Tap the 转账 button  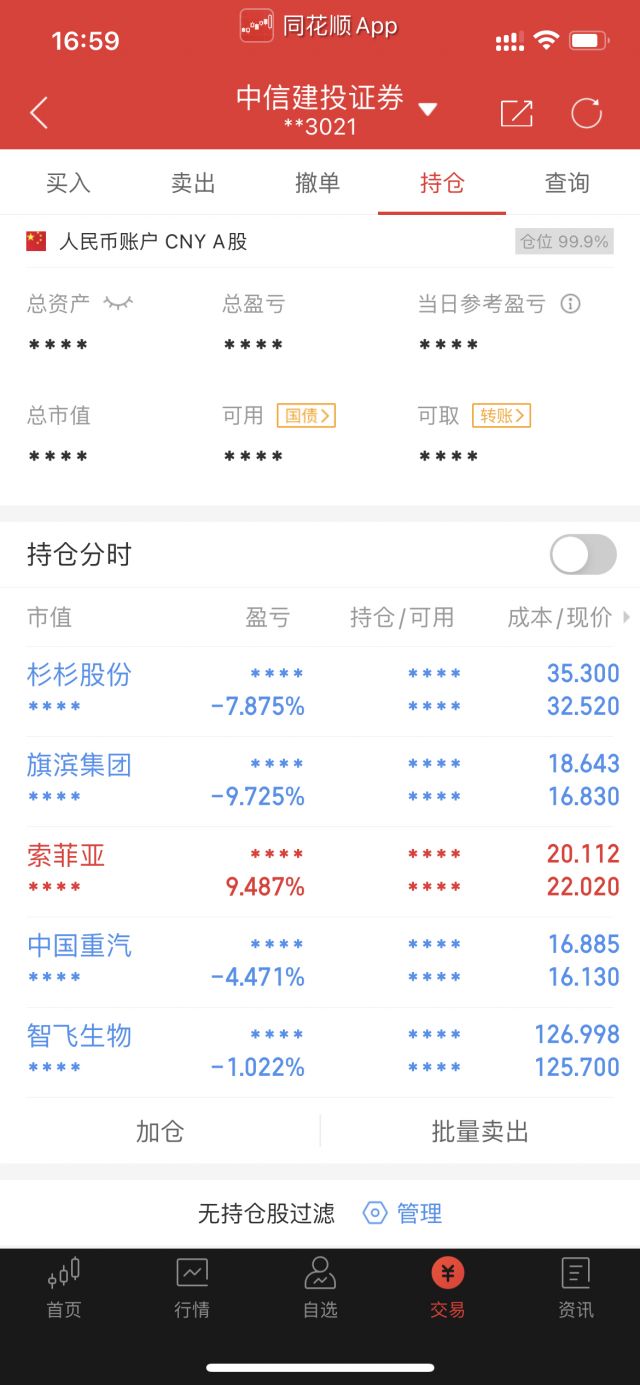point(501,415)
